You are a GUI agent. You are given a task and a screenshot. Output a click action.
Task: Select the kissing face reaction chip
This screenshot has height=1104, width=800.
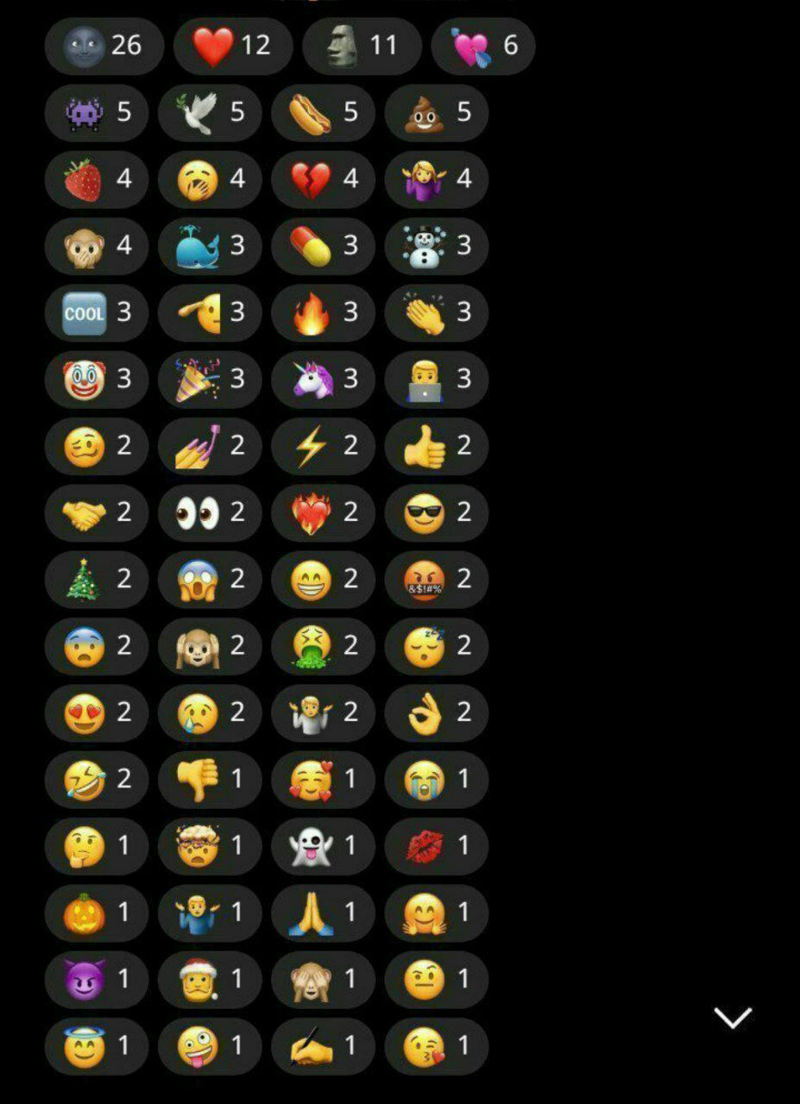(436, 1047)
